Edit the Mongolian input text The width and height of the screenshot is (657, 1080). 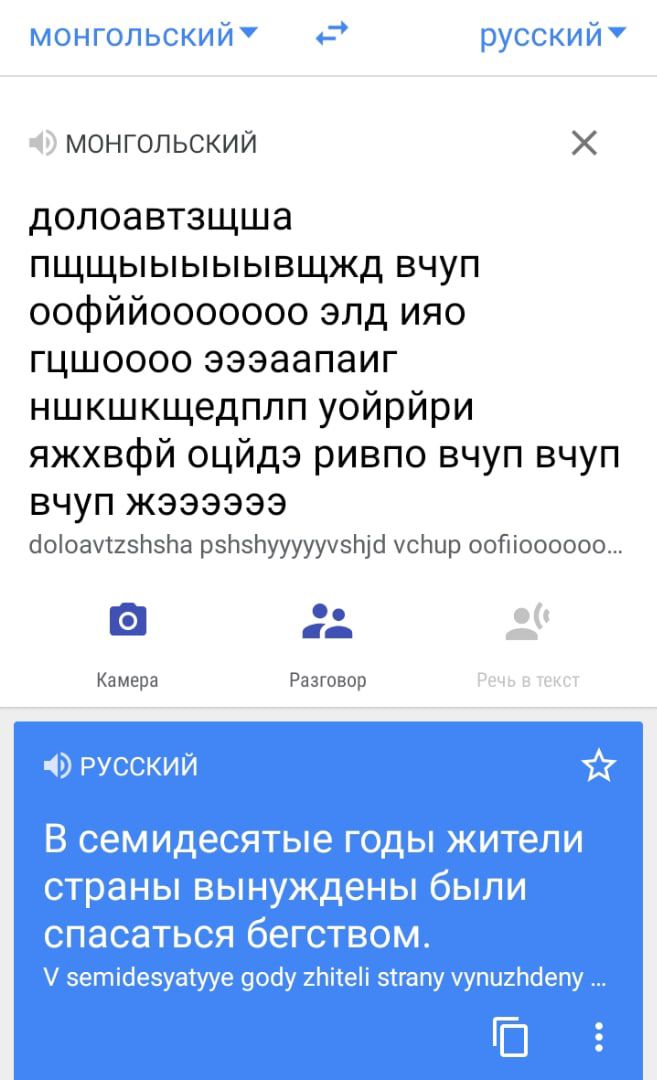(x=320, y=360)
